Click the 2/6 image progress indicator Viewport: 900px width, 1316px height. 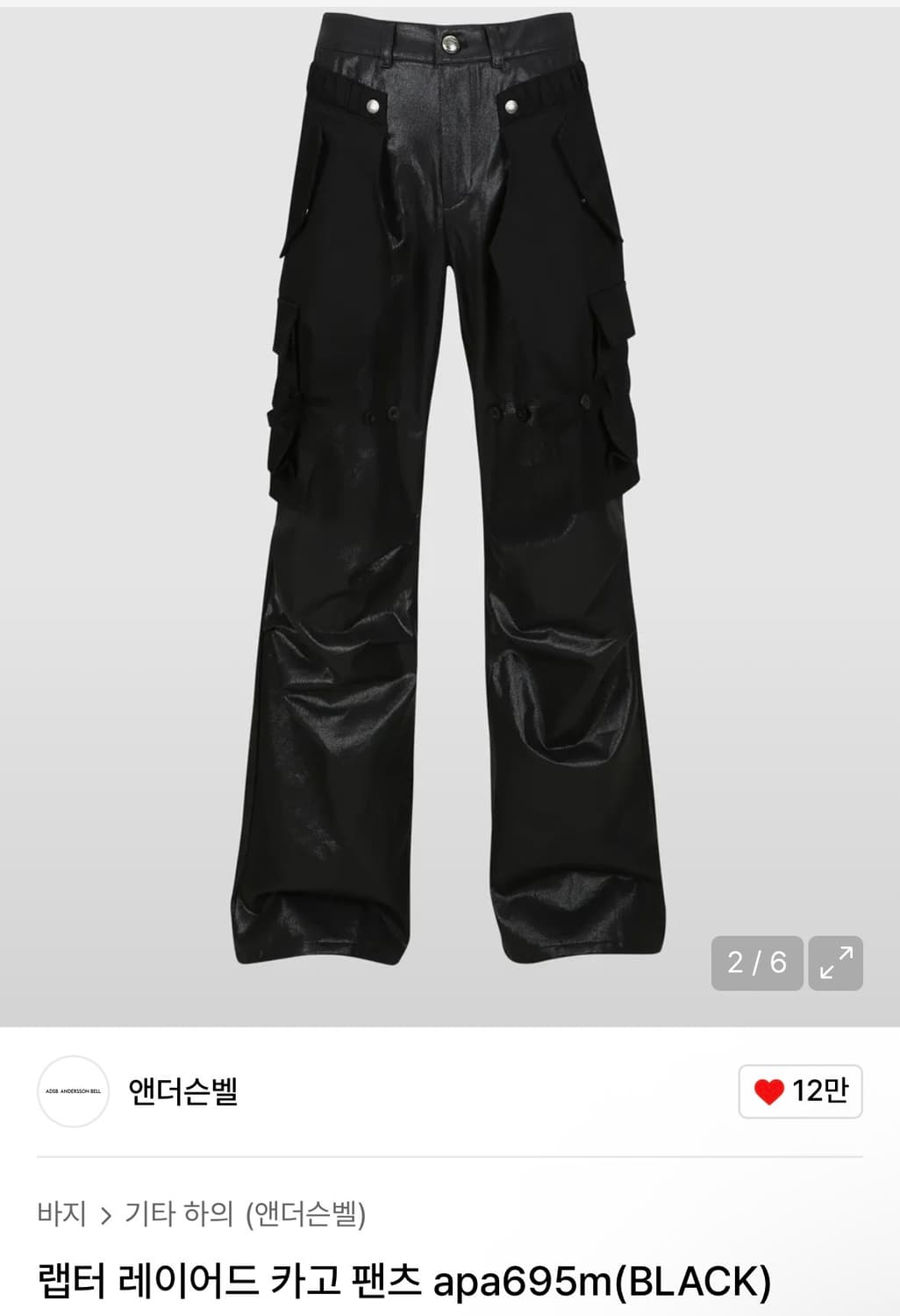pyautogui.click(x=754, y=961)
